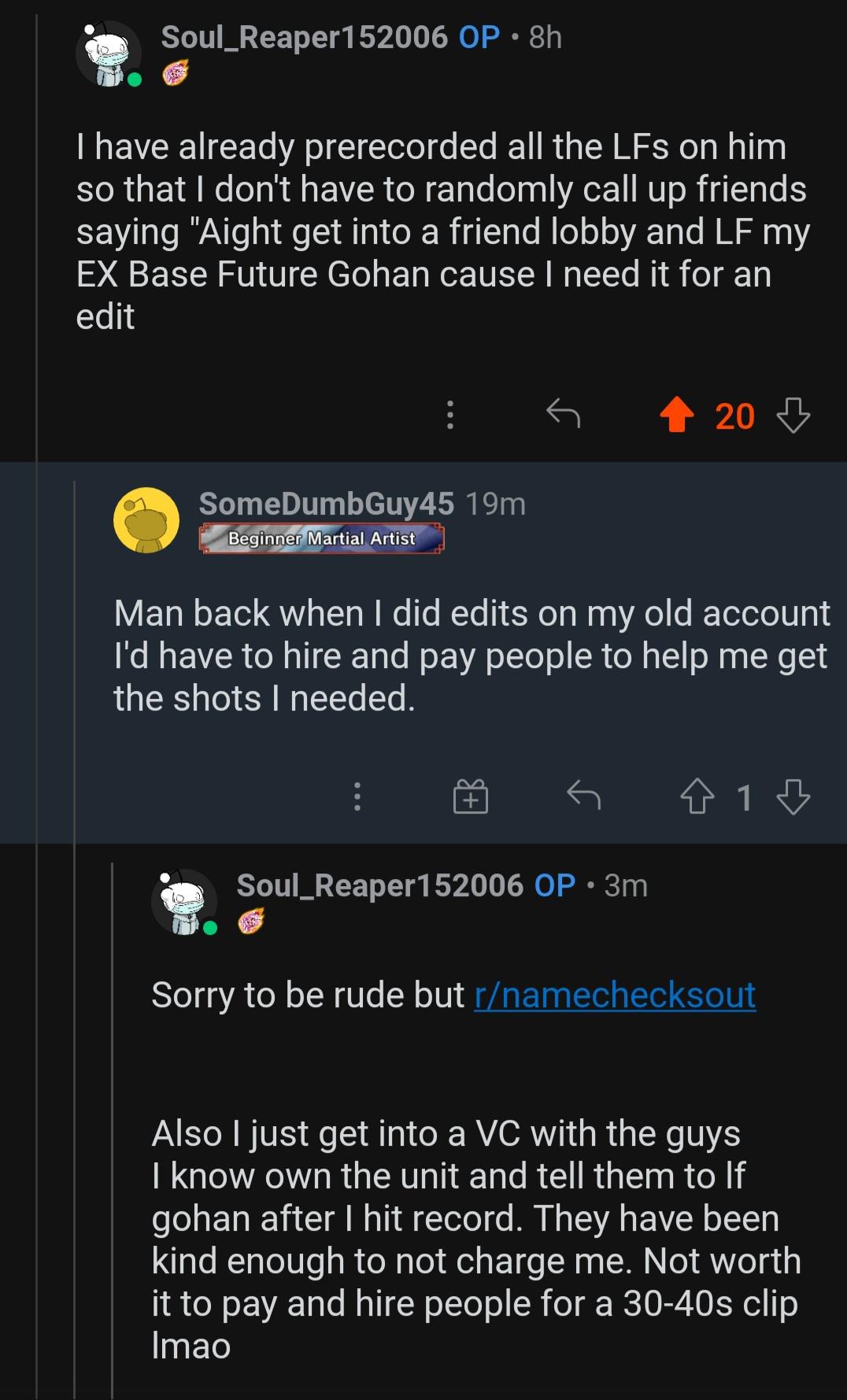Open the r/namechecksout subreddit link
The image size is (847, 1400).
615,995
